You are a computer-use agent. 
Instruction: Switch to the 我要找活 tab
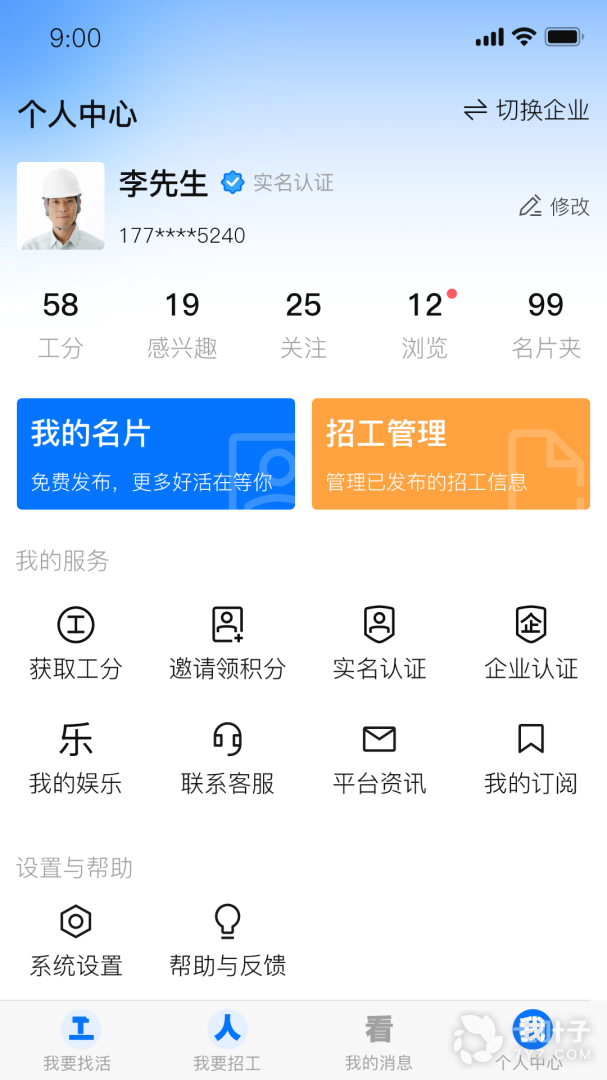(x=77, y=1041)
